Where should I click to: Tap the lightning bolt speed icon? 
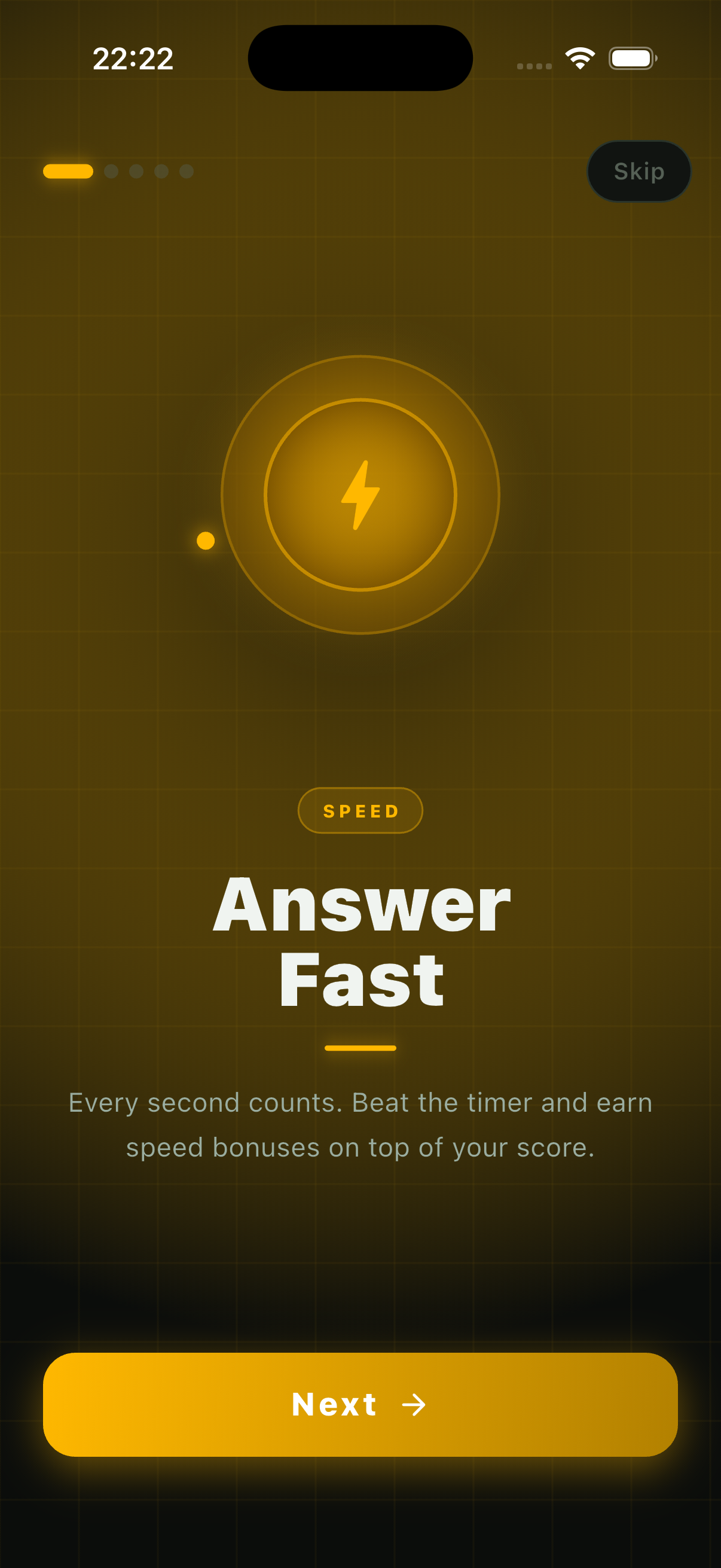[x=360, y=496]
